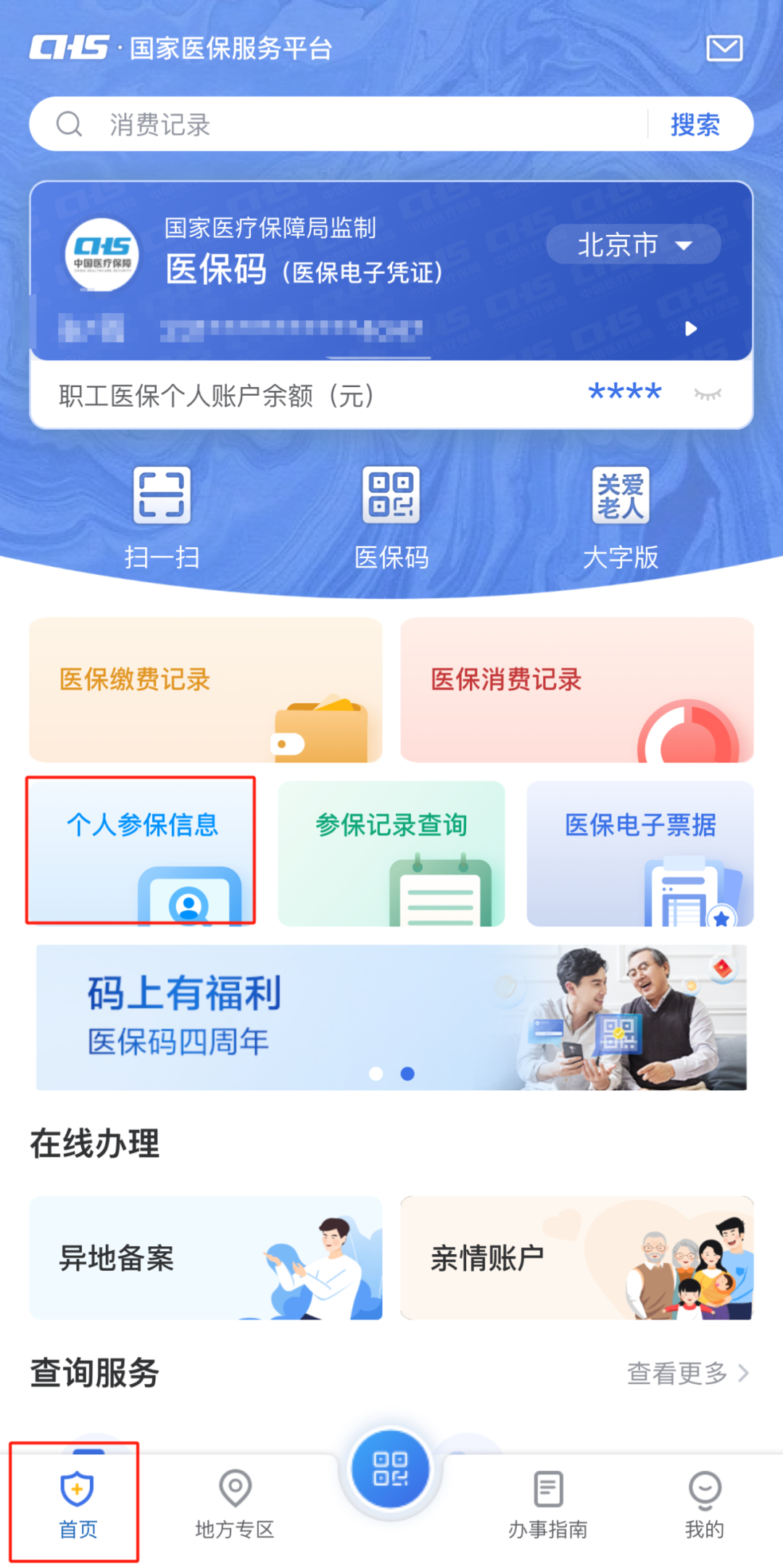Screen dimensions: 783x1568
Task: Open the 码上有福利 banner
Action: 391,1016
